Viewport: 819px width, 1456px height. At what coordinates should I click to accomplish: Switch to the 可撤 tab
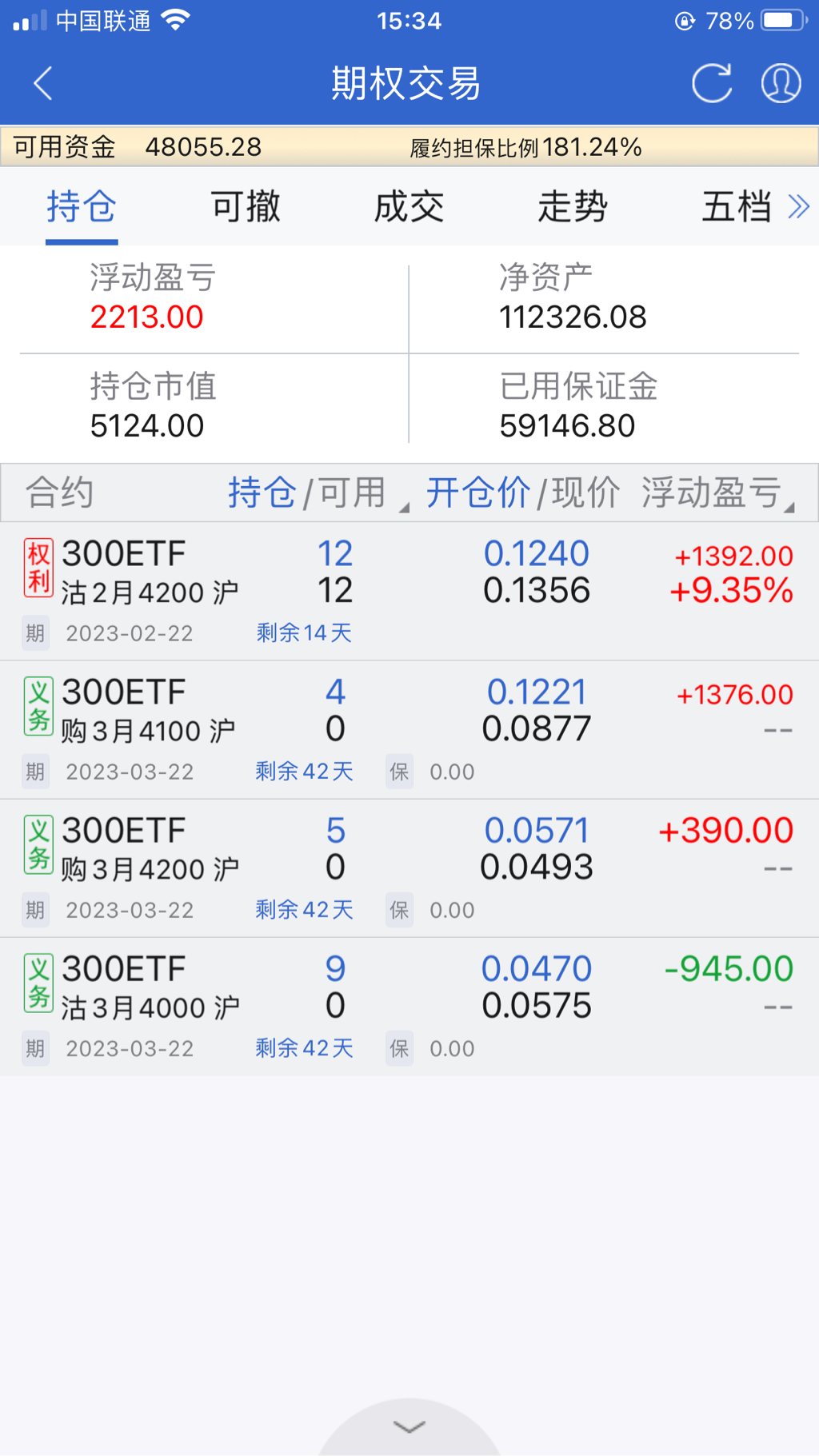tap(246, 207)
